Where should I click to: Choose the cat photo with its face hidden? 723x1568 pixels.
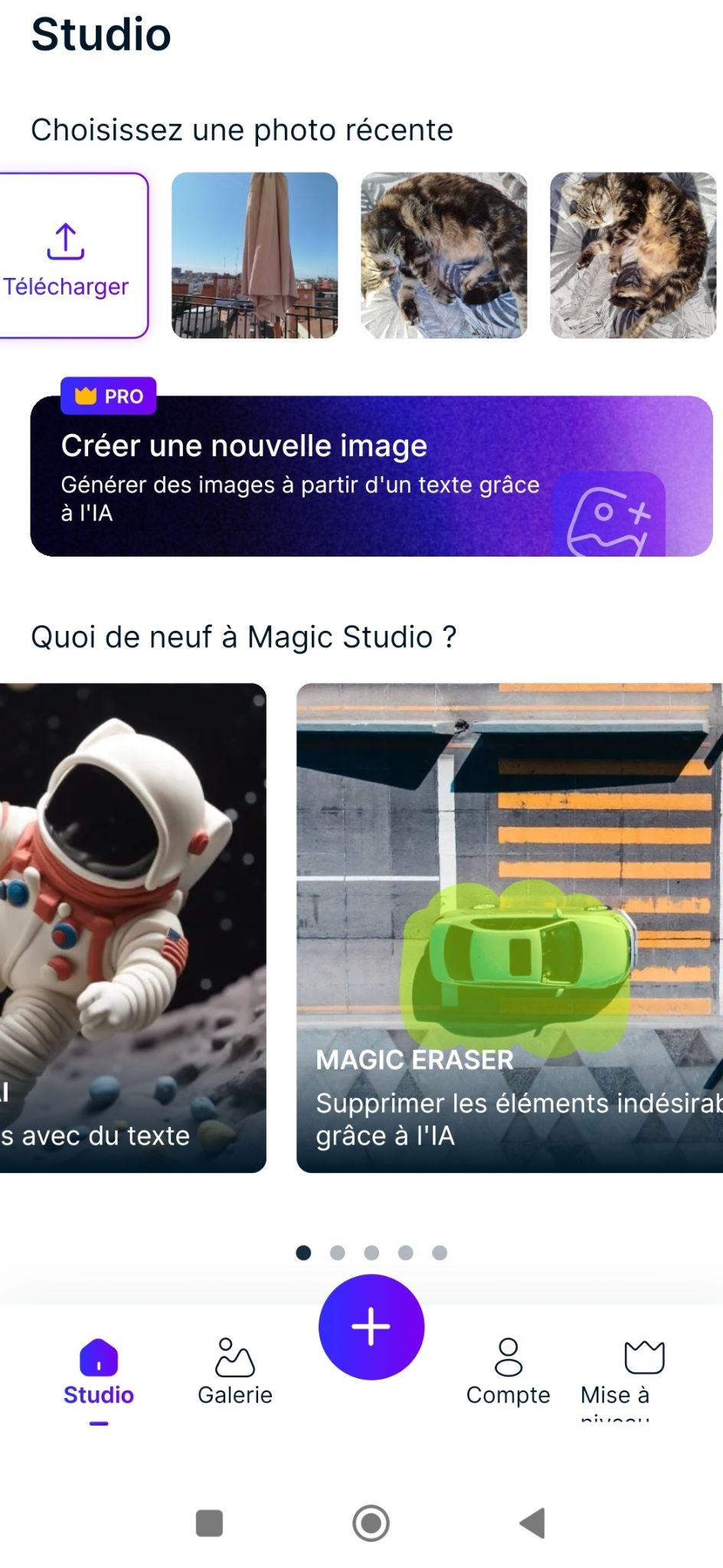pos(443,256)
